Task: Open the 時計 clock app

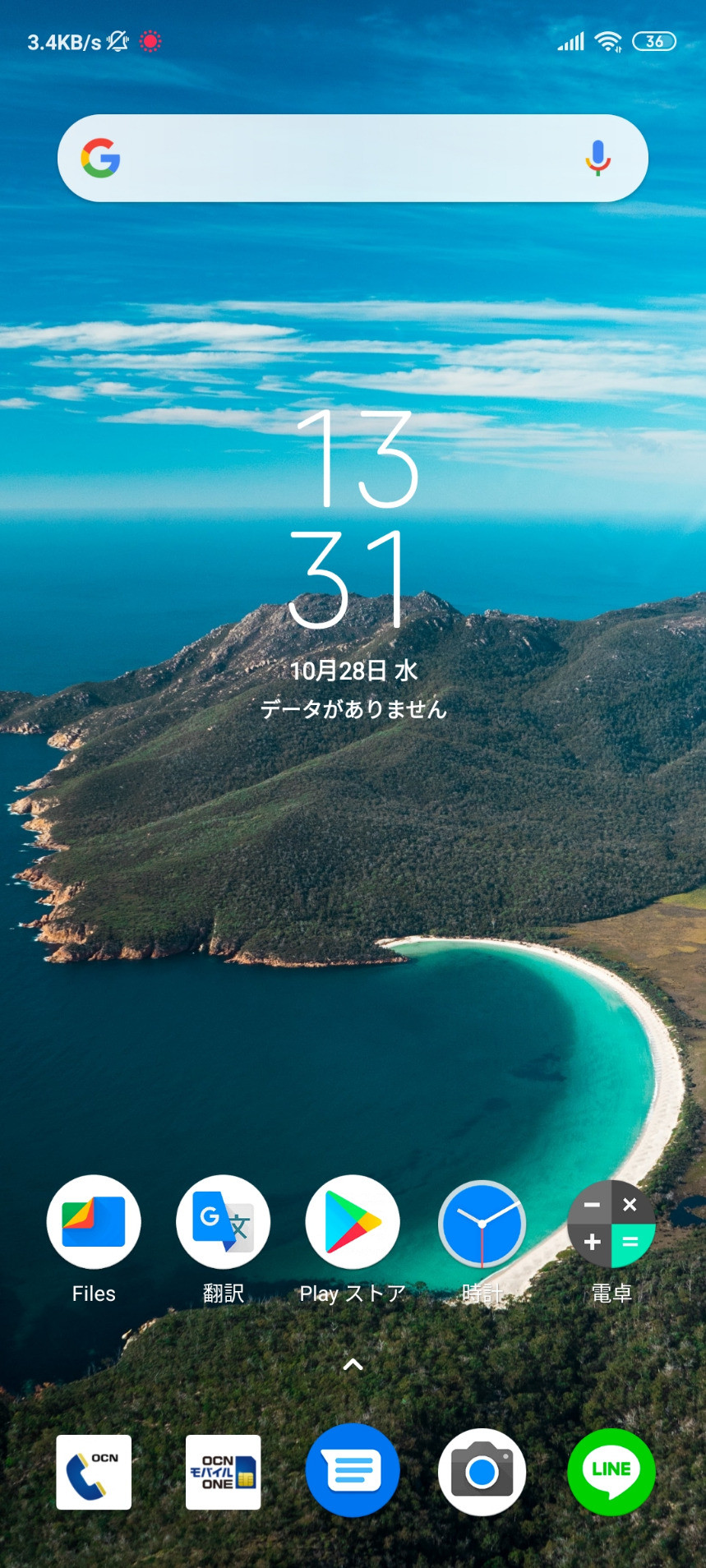Action: (x=482, y=1224)
